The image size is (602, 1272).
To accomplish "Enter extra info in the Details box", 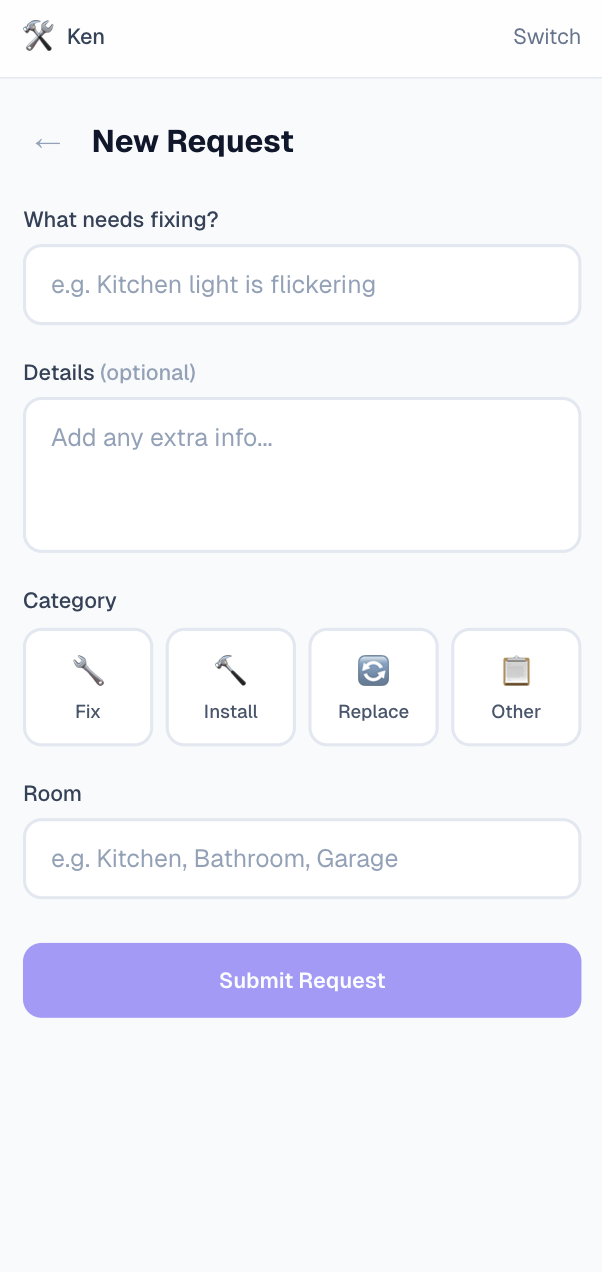I will coord(301,475).
